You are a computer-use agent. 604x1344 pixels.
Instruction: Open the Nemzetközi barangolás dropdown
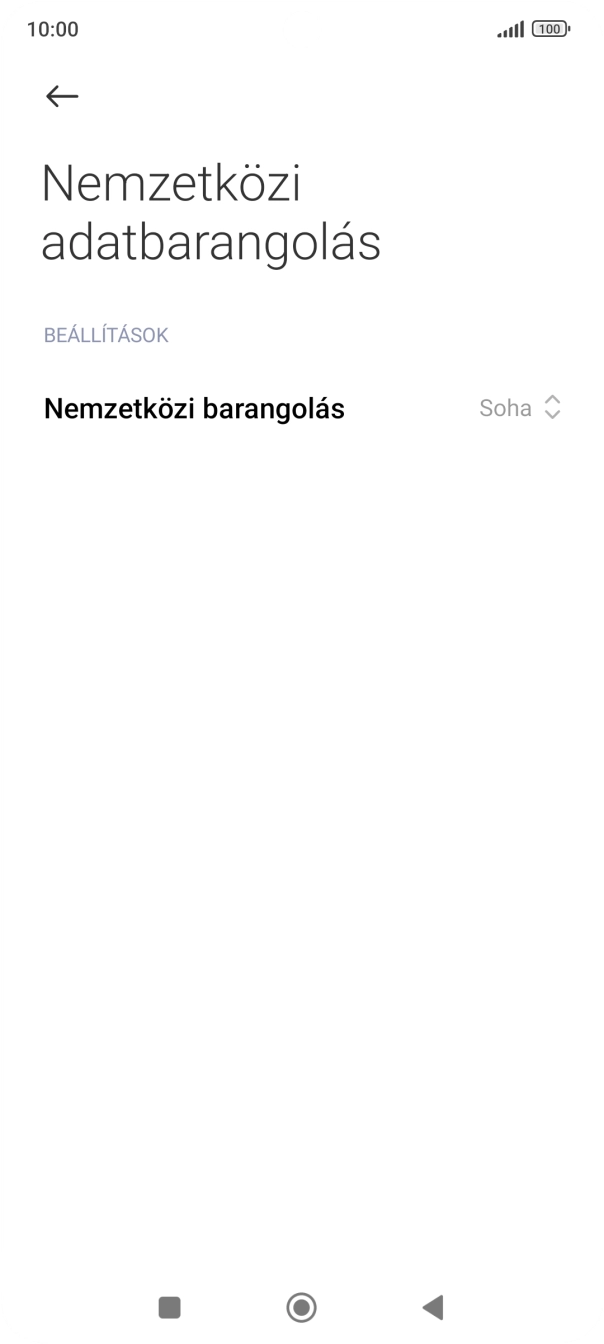click(x=519, y=408)
